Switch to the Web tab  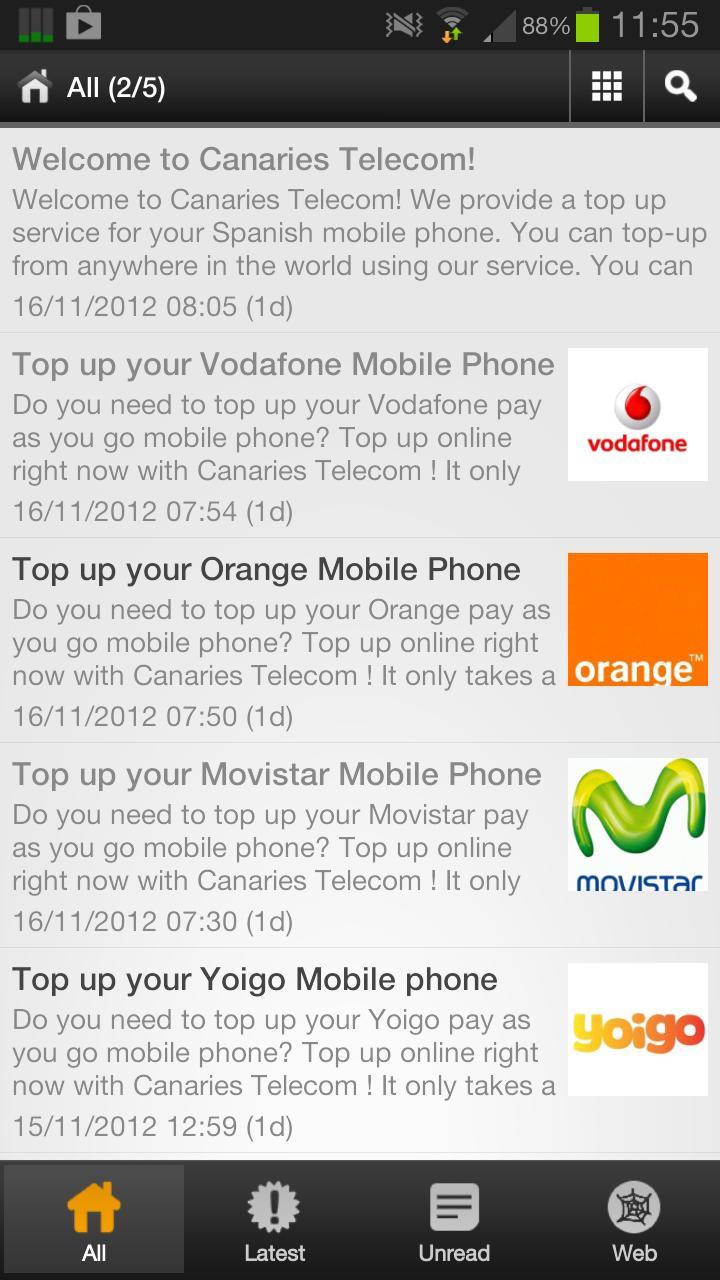coord(634,1220)
